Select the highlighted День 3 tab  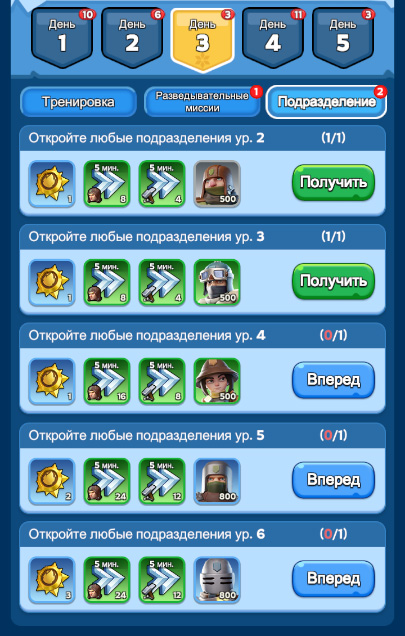pyautogui.click(x=202, y=39)
